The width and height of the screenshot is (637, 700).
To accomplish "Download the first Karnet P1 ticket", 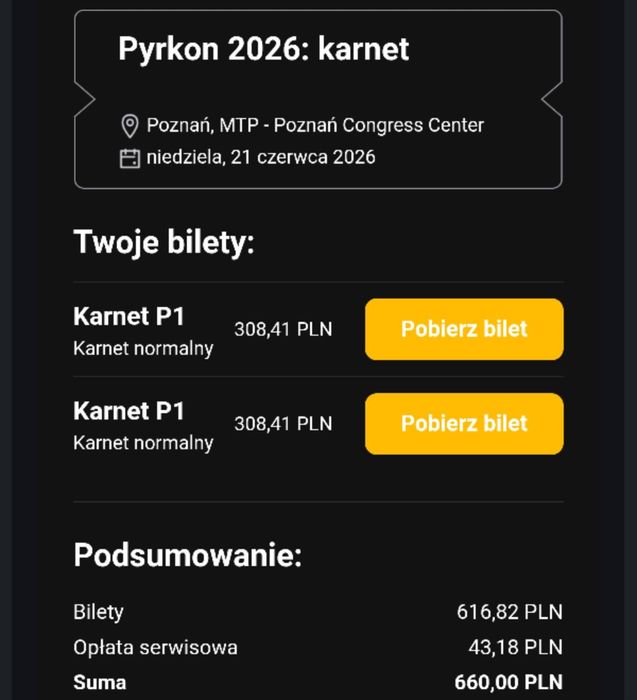I will 464,329.
